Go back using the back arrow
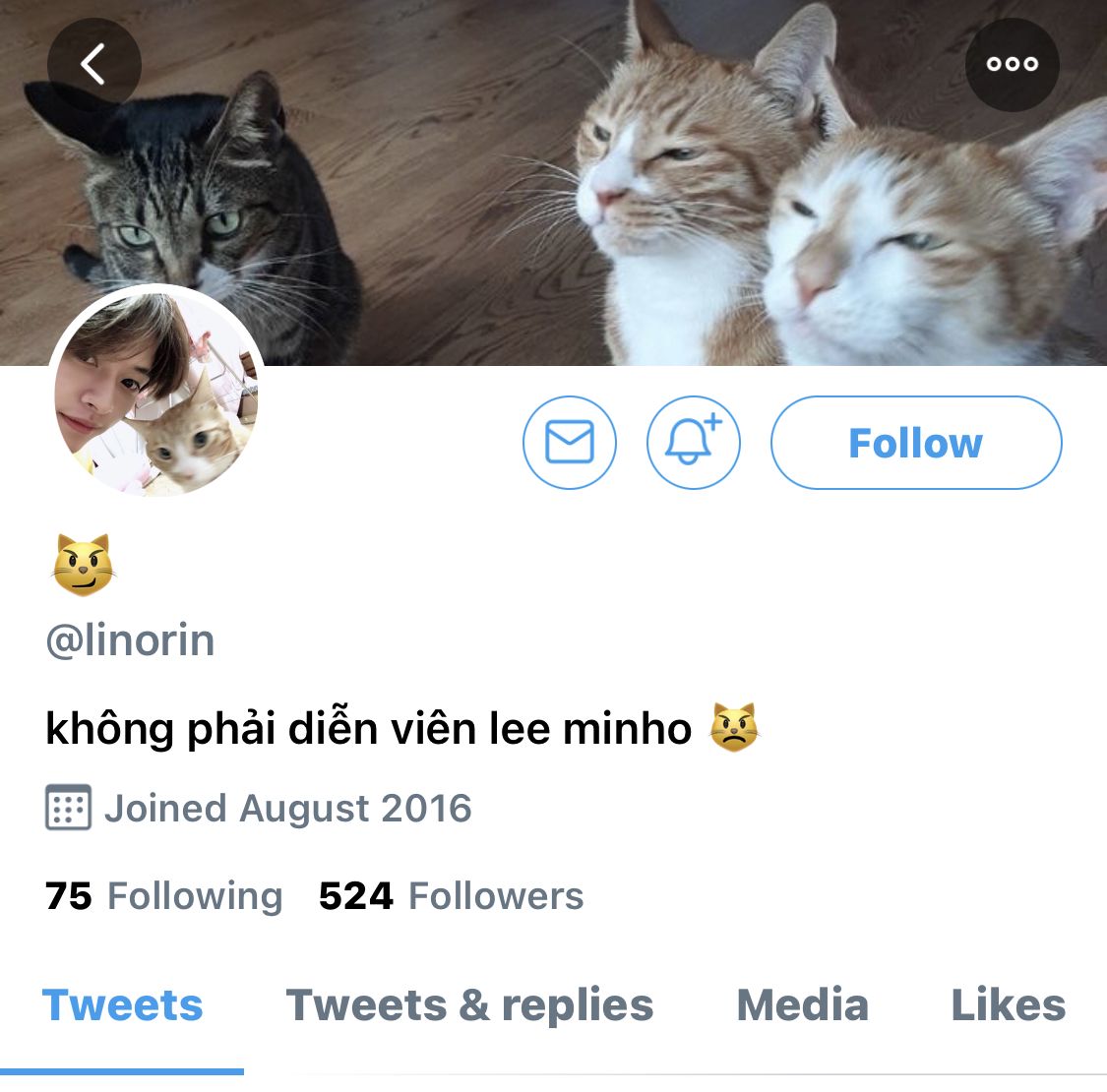 [93, 65]
